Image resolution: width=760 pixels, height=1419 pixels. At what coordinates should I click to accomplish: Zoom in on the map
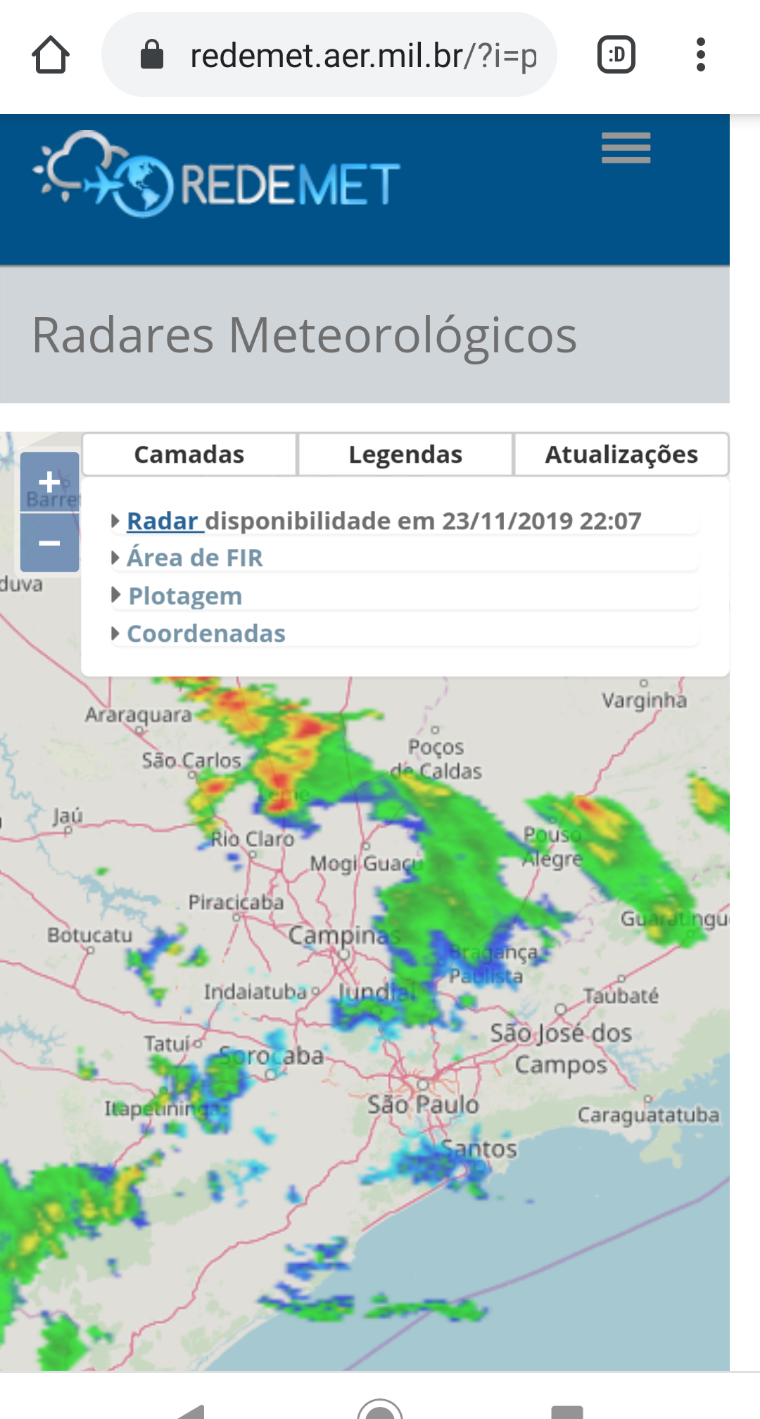[x=50, y=483]
